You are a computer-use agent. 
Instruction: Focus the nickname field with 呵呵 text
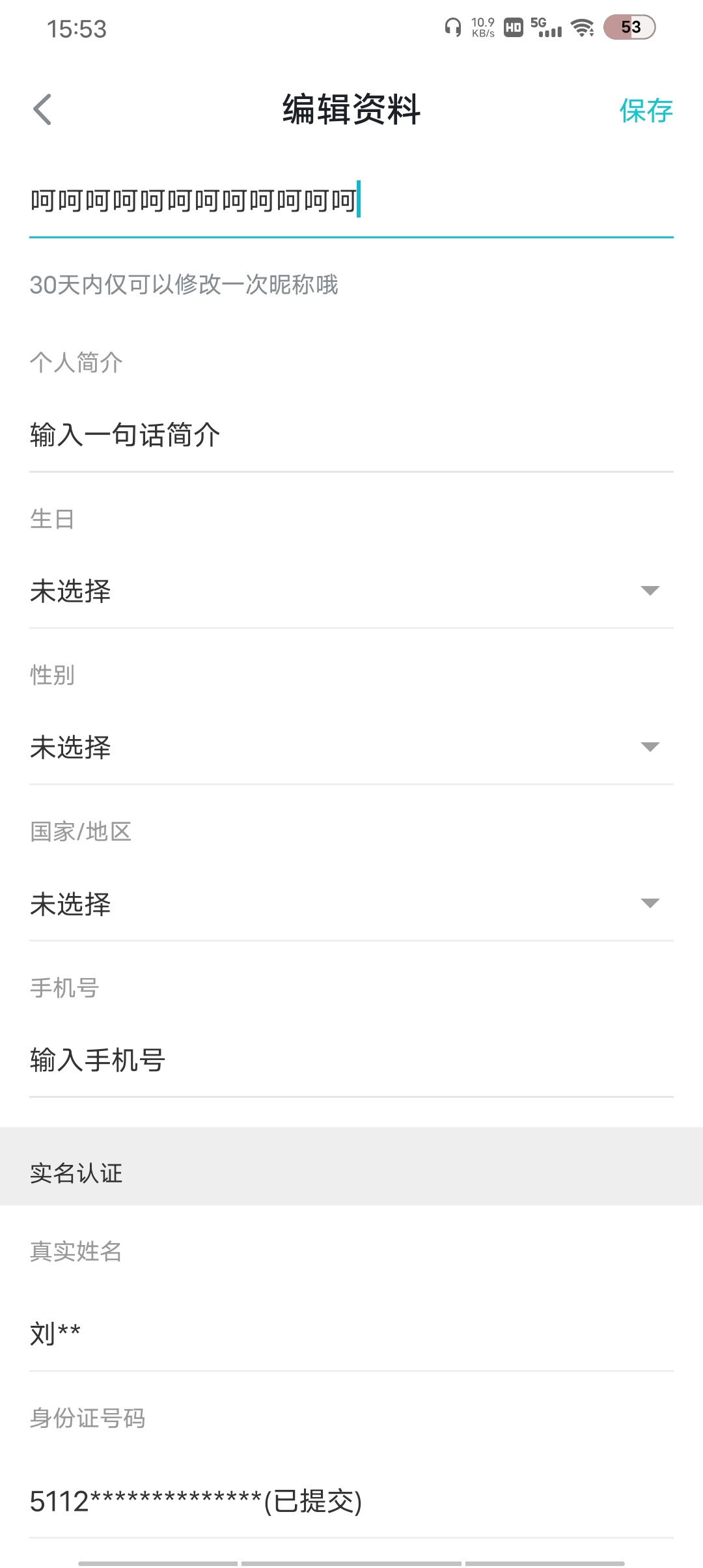coord(351,201)
